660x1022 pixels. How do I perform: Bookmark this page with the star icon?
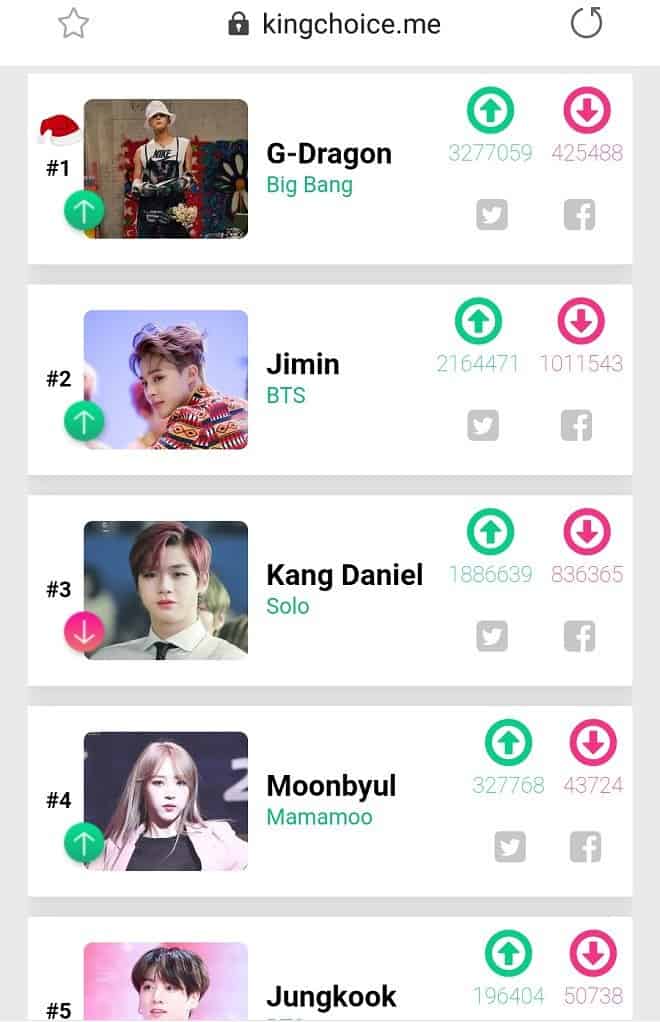(x=74, y=23)
